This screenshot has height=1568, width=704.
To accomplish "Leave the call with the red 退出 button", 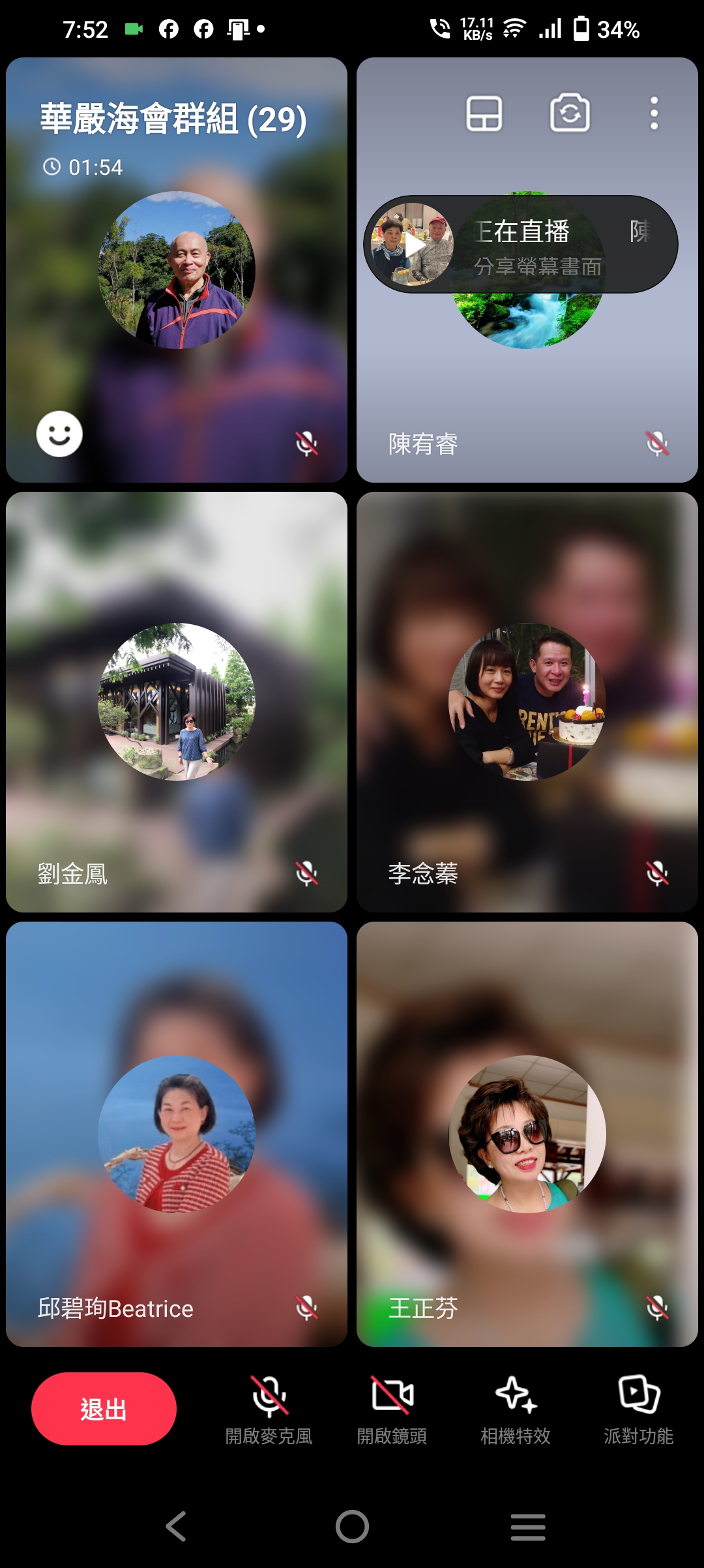I will tap(104, 1409).
